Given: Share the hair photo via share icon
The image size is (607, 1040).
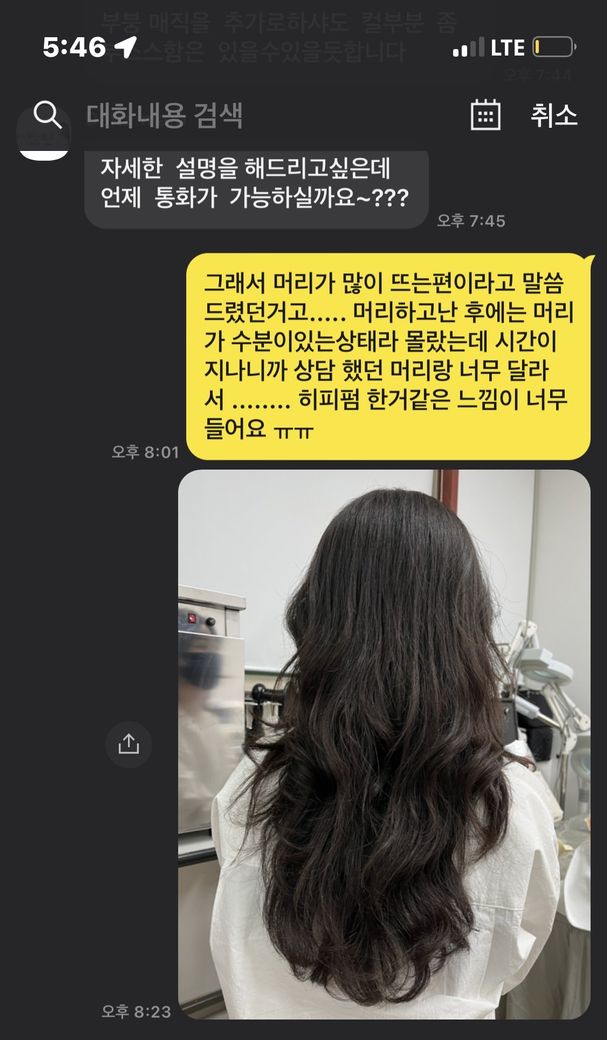Looking at the screenshot, I should (x=128, y=744).
